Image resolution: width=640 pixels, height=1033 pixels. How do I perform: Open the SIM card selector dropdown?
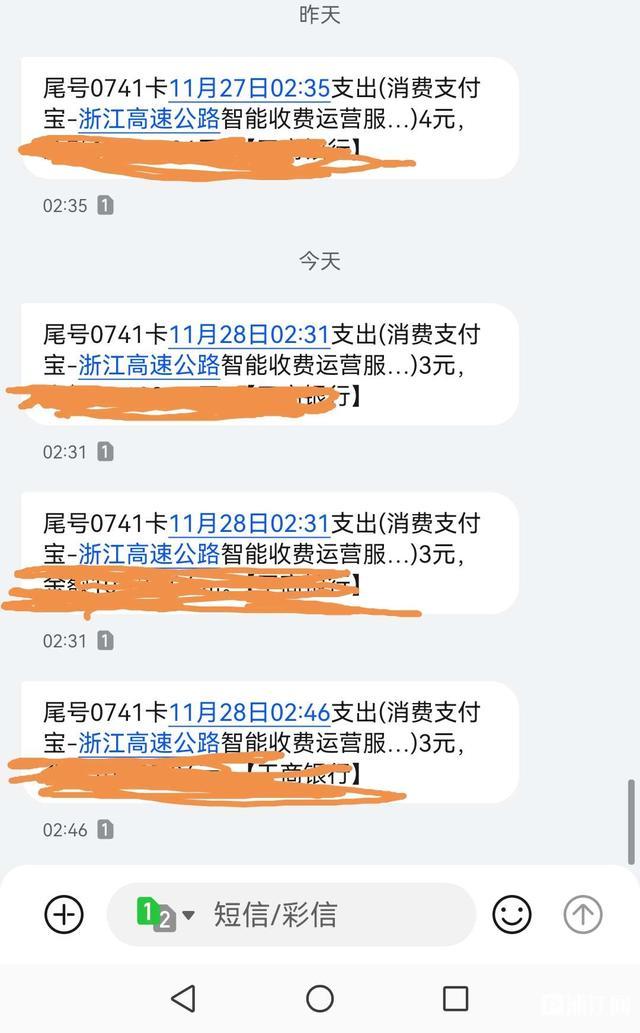164,914
